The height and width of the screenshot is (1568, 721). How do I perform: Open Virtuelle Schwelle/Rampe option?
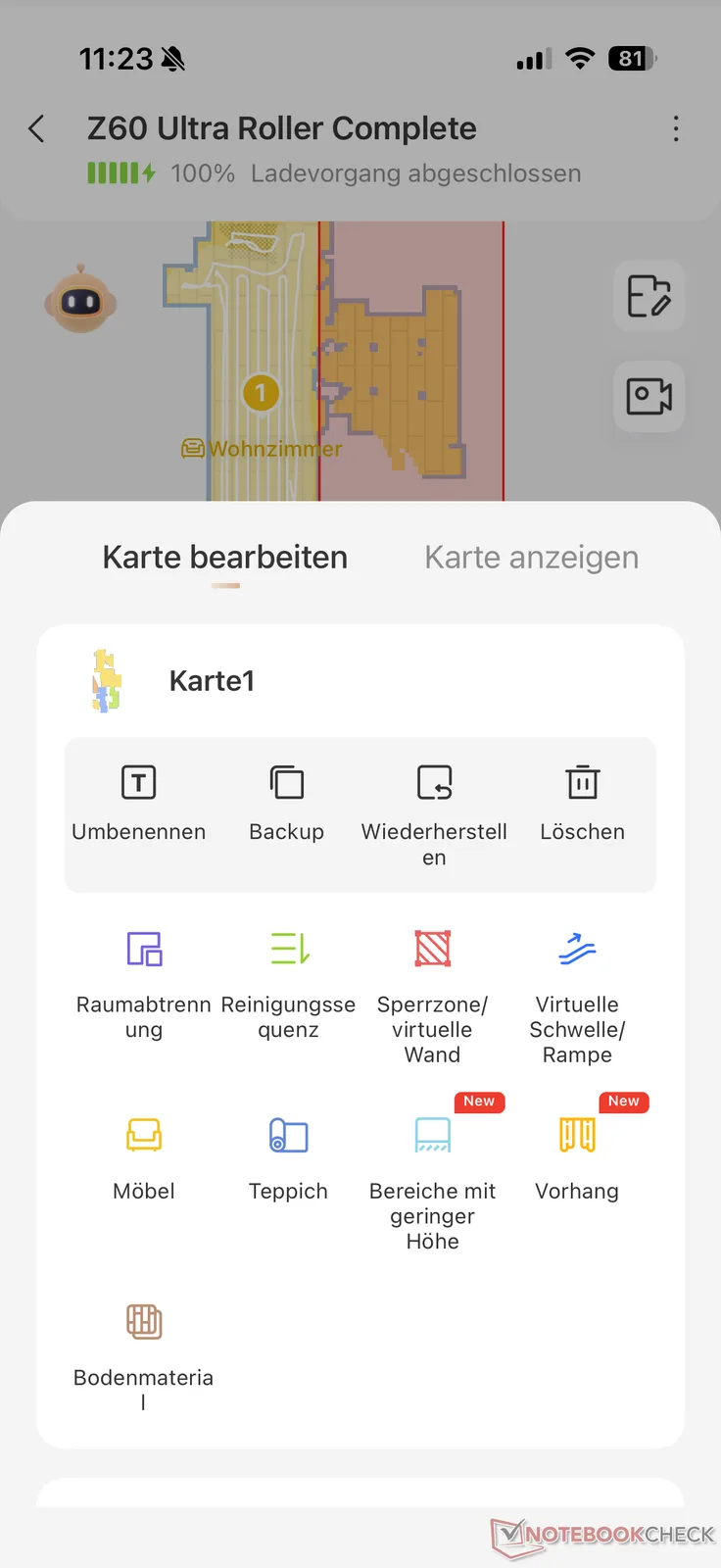click(x=577, y=990)
